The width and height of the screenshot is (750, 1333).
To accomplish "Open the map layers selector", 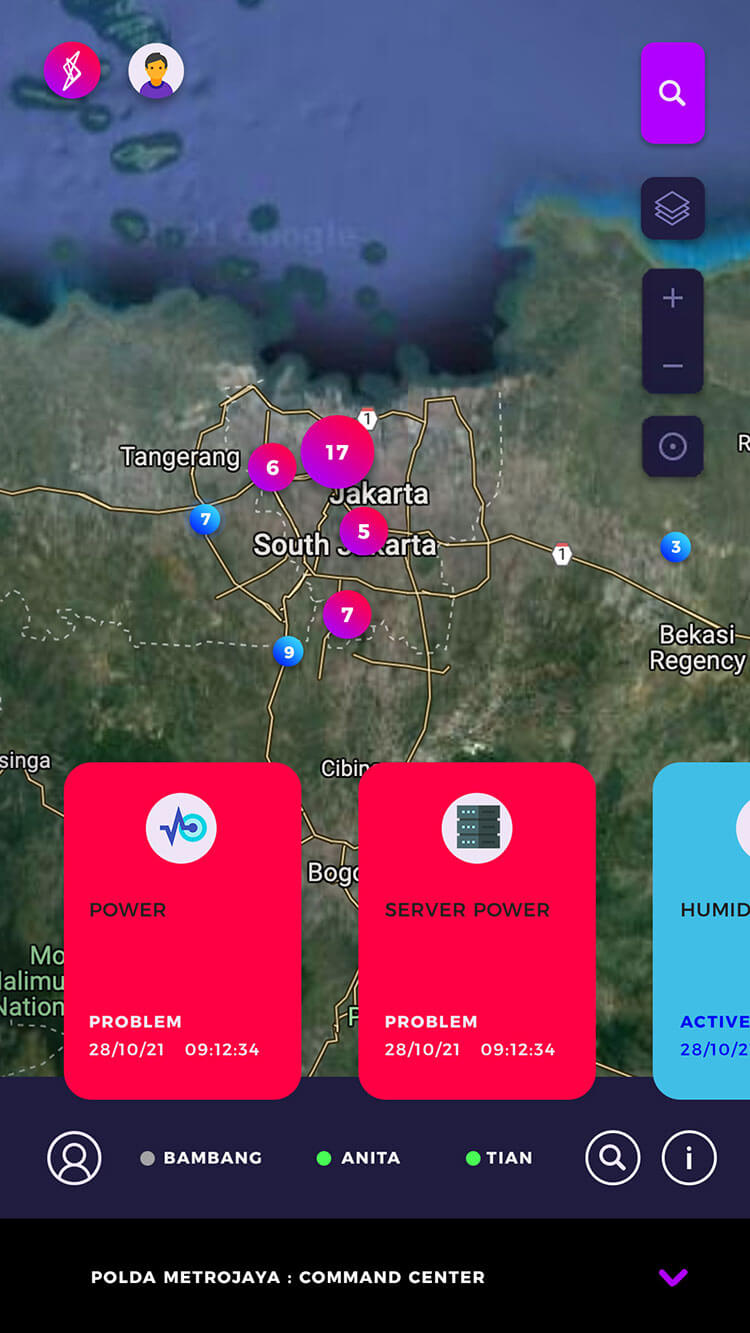I will (672, 208).
